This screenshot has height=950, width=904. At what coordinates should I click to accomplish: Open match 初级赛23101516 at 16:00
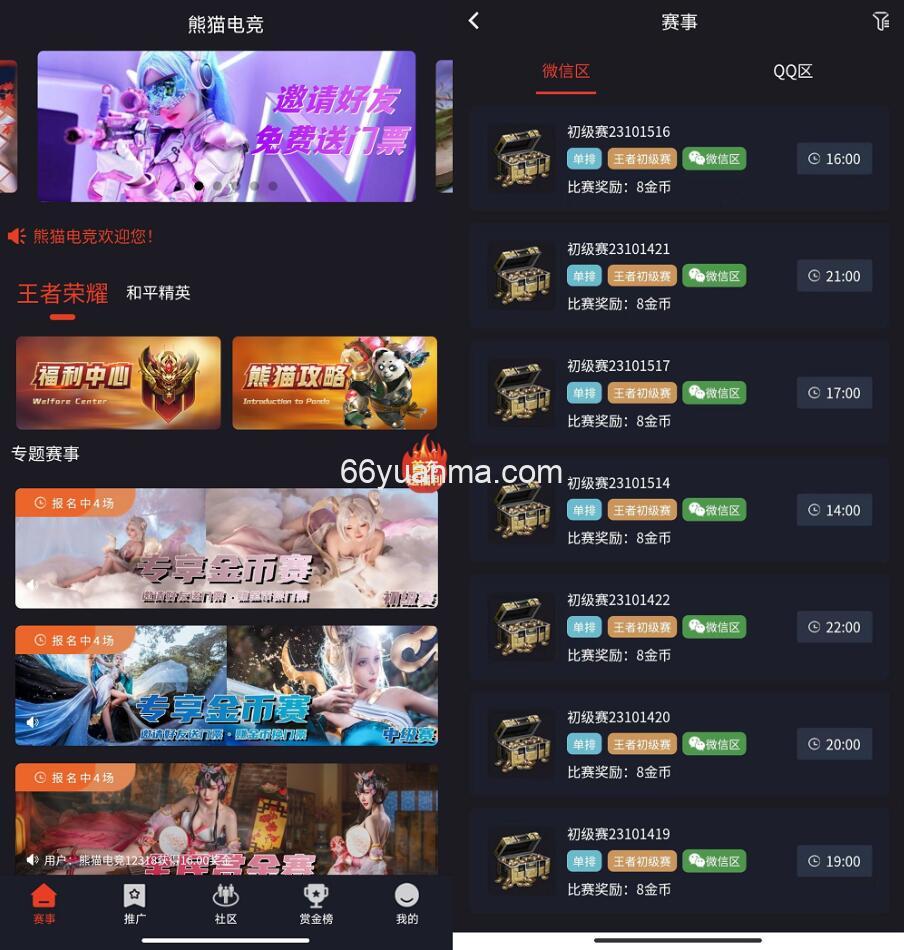point(679,159)
